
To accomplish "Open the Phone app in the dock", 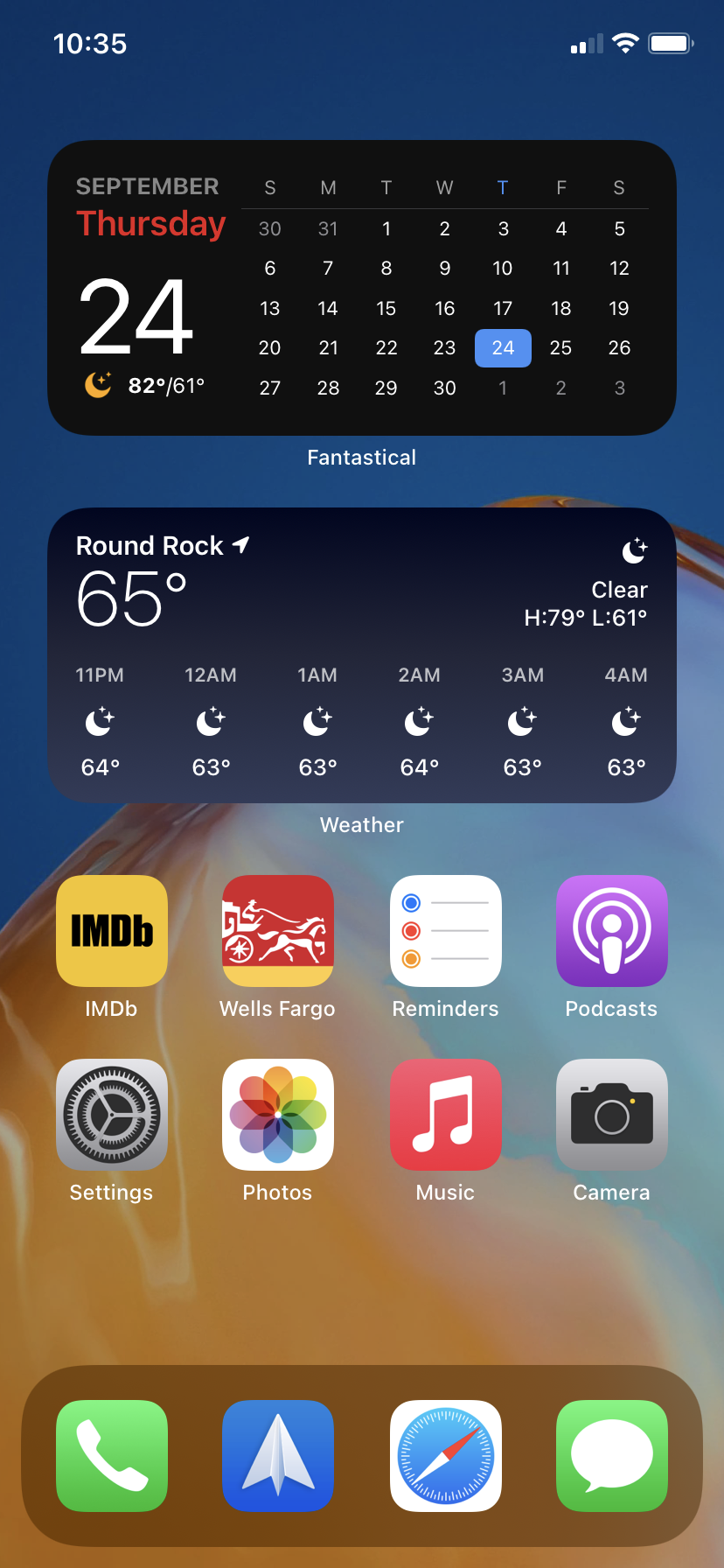I will [x=112, y=1456].
